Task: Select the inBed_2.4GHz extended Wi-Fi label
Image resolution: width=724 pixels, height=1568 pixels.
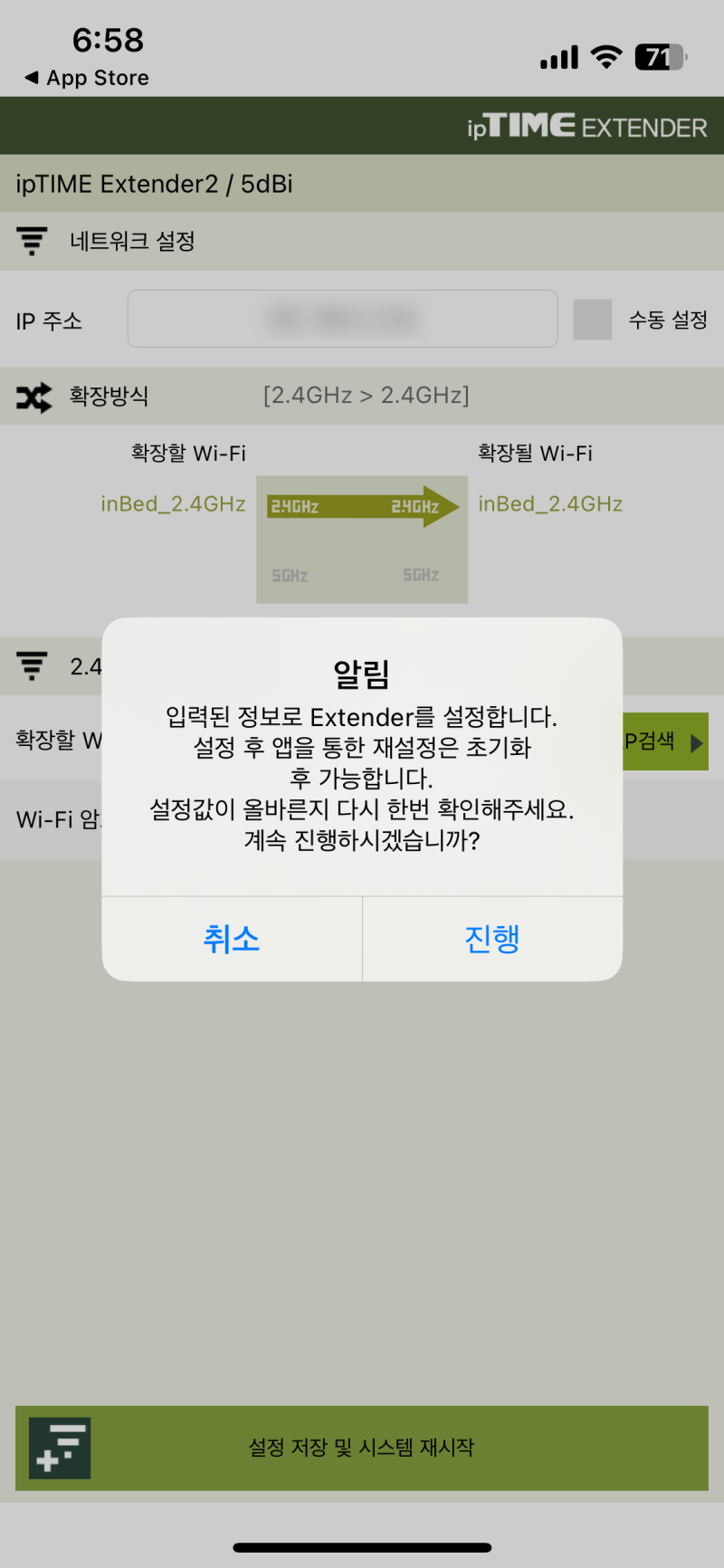Action: click(549, 504)
